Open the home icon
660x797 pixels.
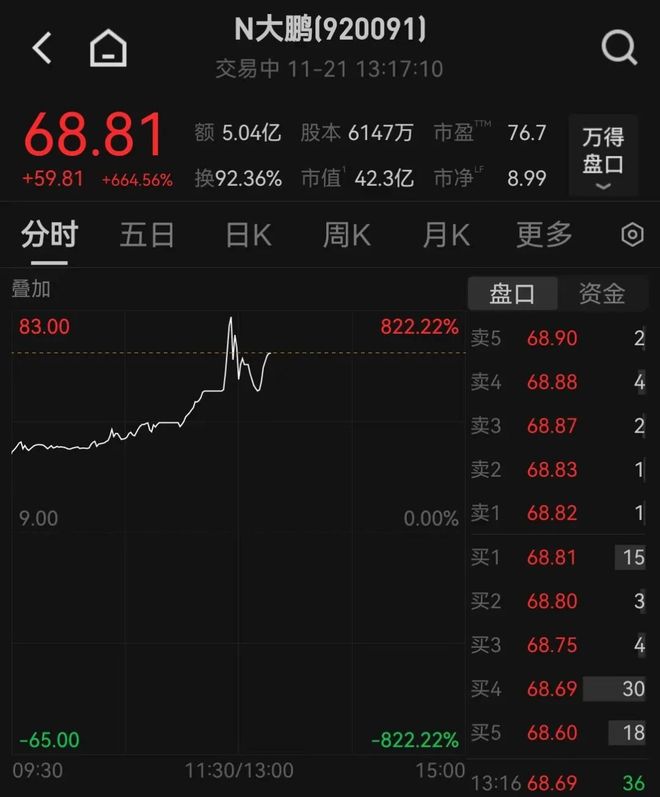(108, 47)
